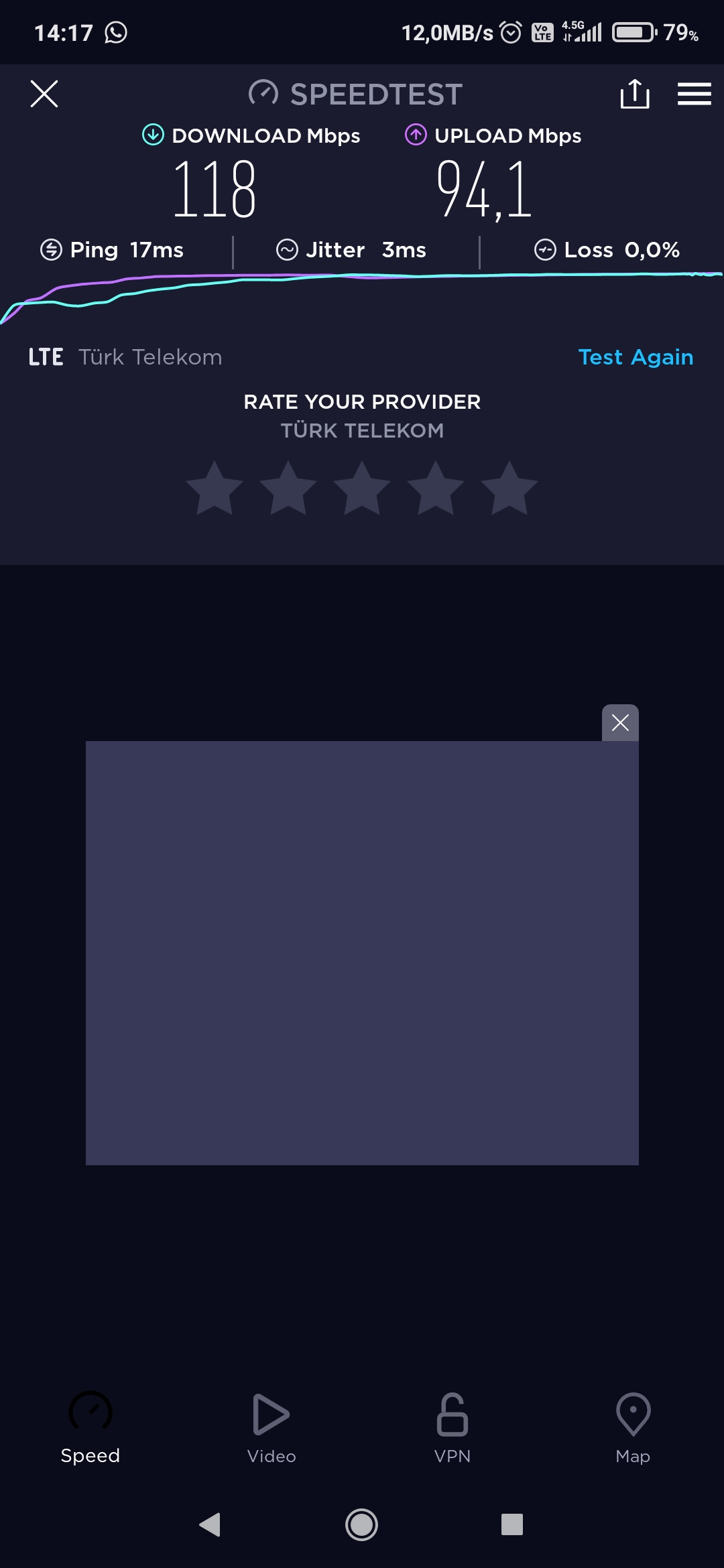
Task: Switch to the Speed tab
Action: tap(90, 1427)
